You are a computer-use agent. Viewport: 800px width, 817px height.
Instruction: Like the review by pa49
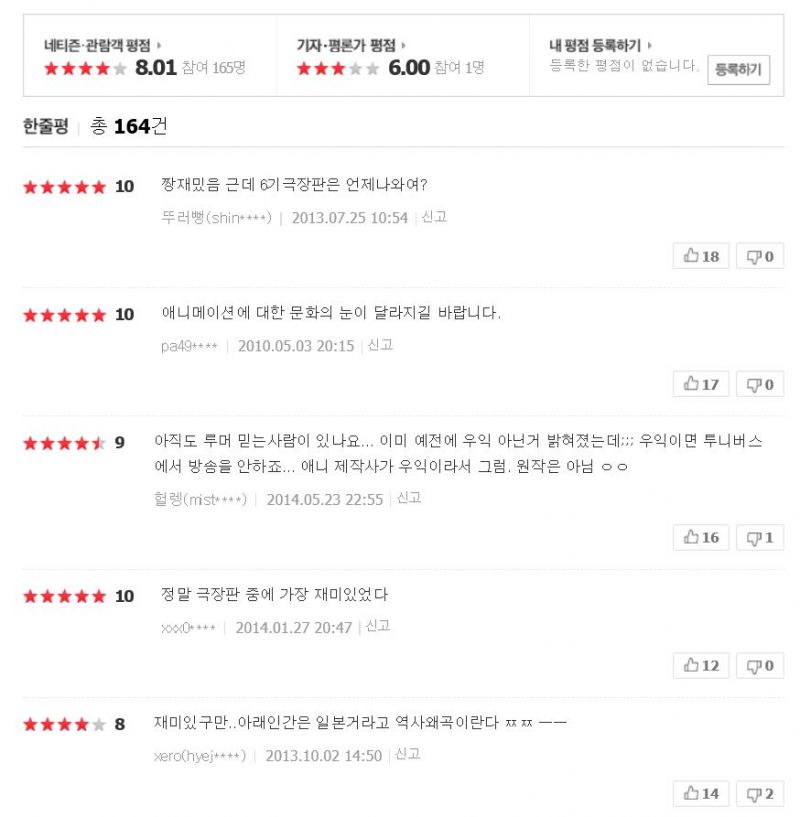[x=701, y=384]
